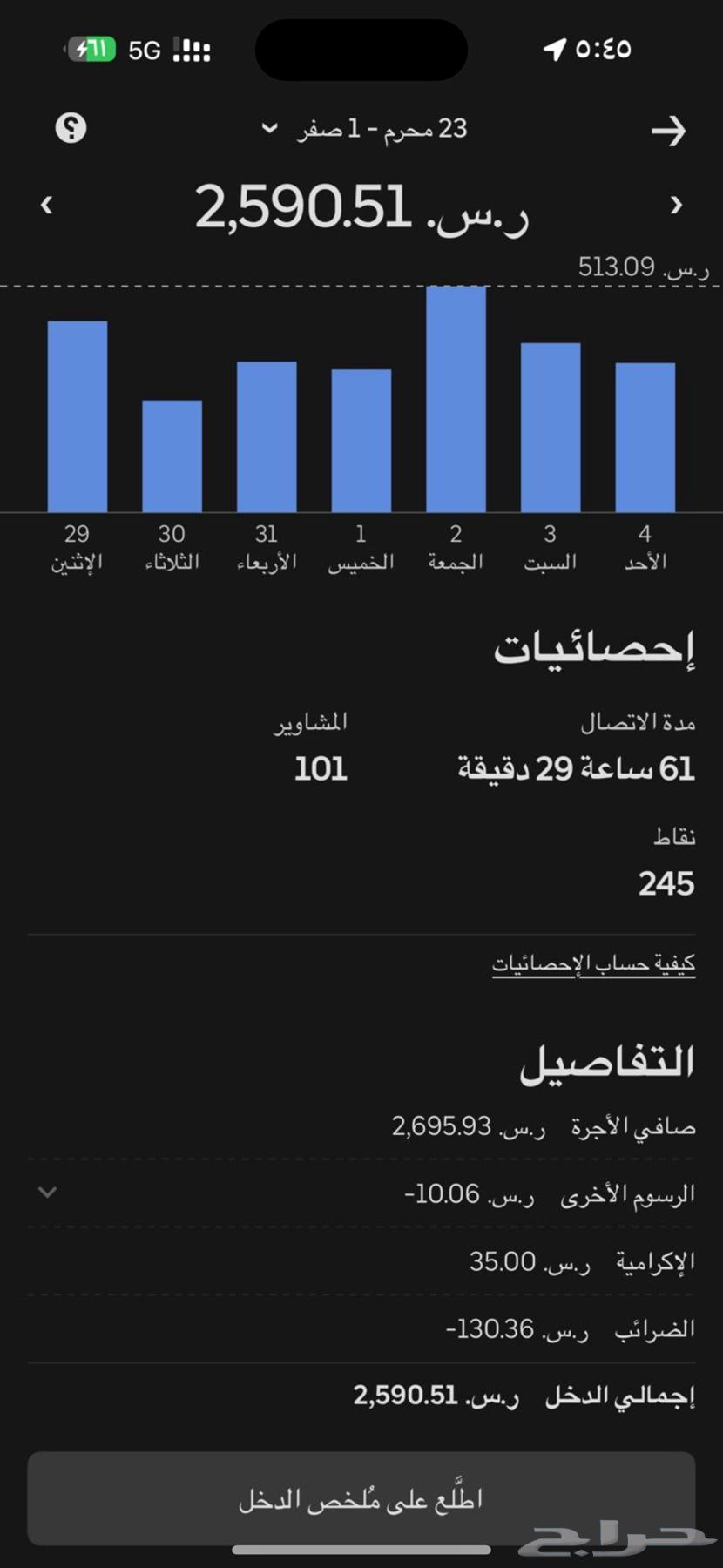Image resolution: width=723 pixels, height=1568 pixels.
Task: Tap the total earnings amount 2,590.51
Action: click(361, 207)
